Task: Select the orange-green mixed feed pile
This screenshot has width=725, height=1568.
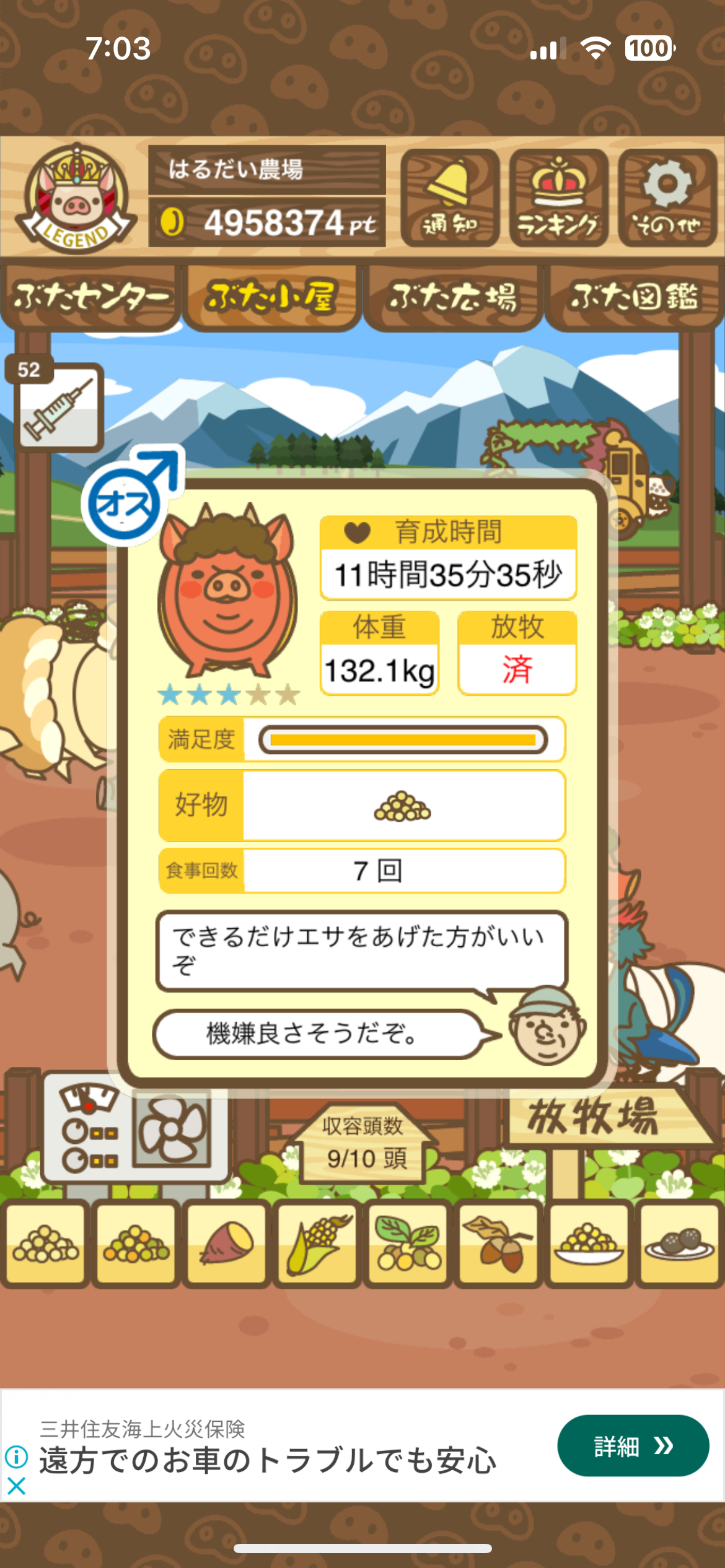Action: click(136, 1243)
